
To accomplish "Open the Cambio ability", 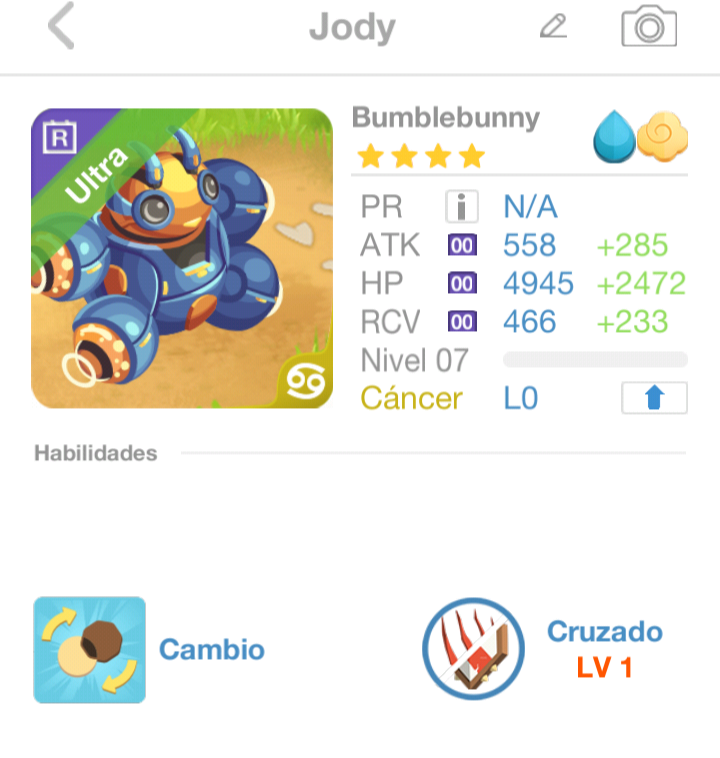I will click(x=90, y=649).
